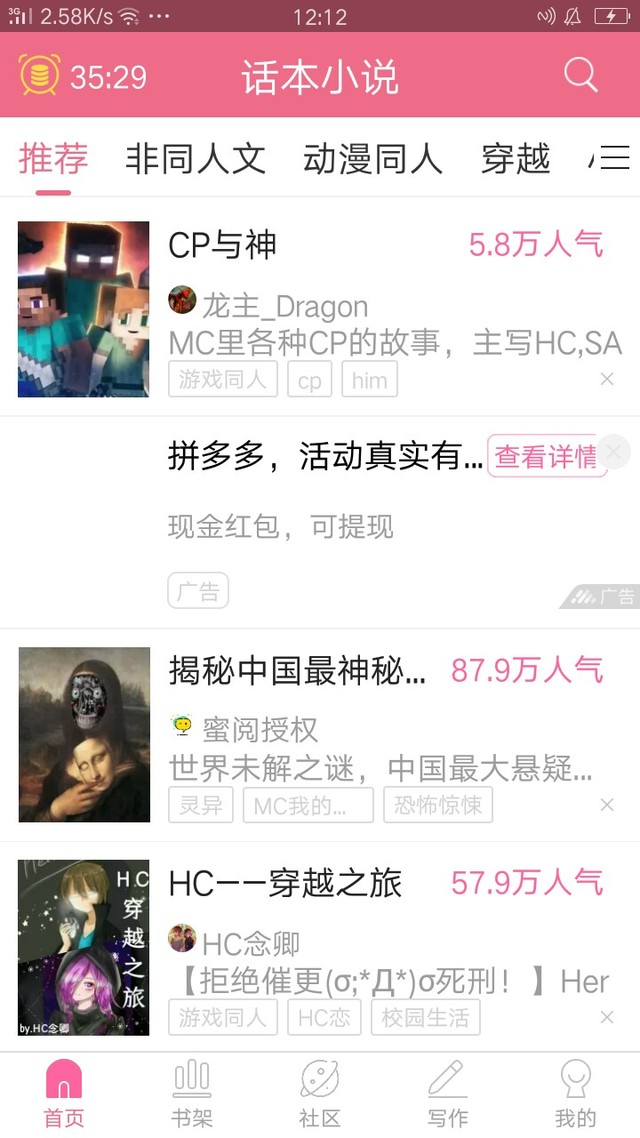Switch to the 动漫同人 tab
The width and height of the screenshot is (640, 1138).
click(x=372, y=159)
